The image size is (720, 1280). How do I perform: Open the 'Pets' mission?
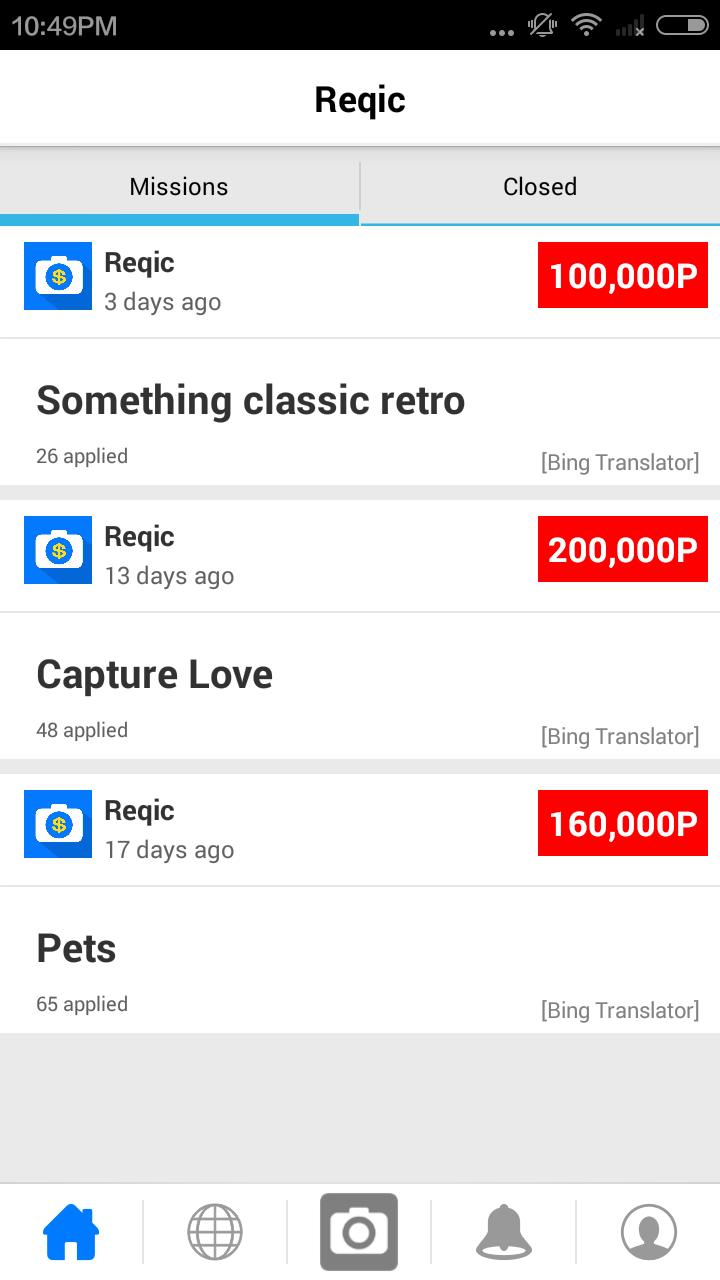tap(76, 948)
